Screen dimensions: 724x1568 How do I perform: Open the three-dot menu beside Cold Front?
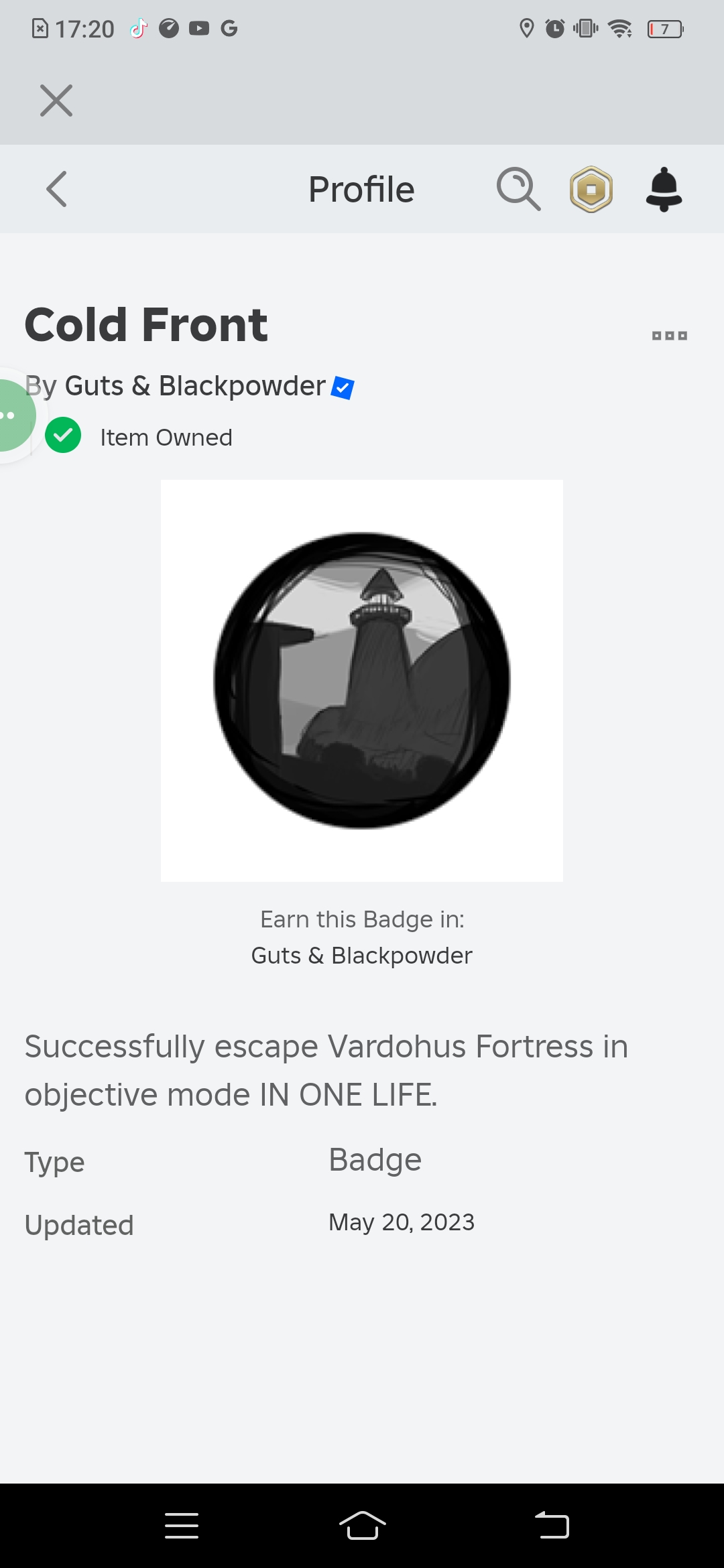pyautogui.click(x=669, y=336)
